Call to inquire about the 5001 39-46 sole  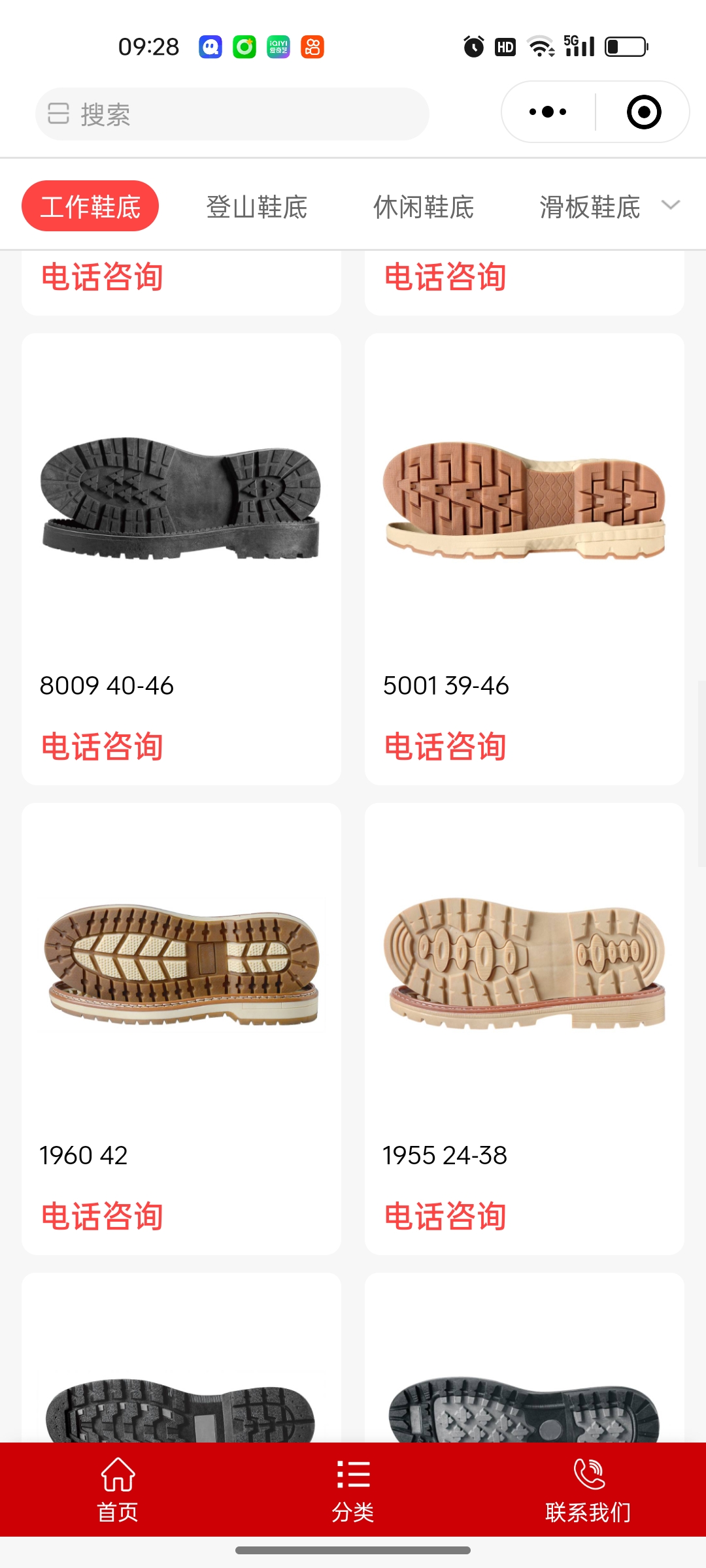point(445,746)
